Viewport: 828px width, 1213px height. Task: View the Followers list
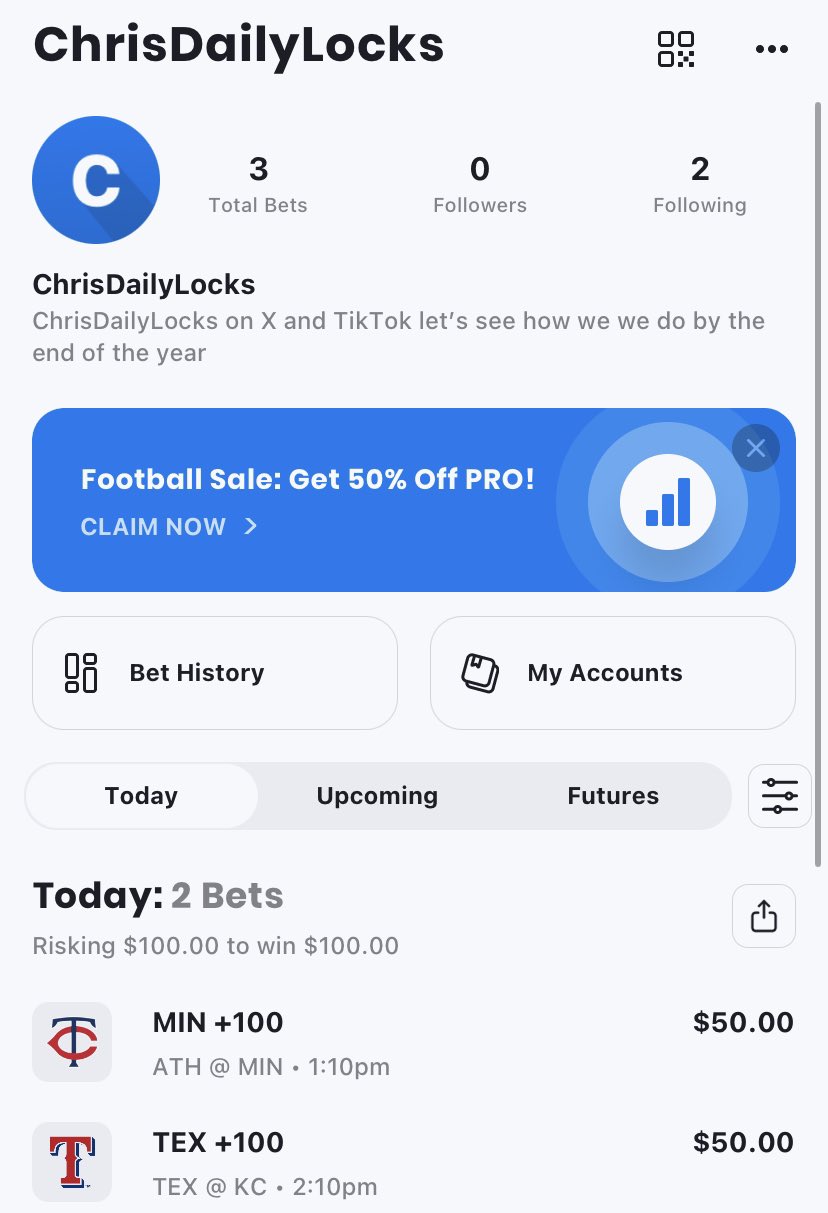coord(479,184)
